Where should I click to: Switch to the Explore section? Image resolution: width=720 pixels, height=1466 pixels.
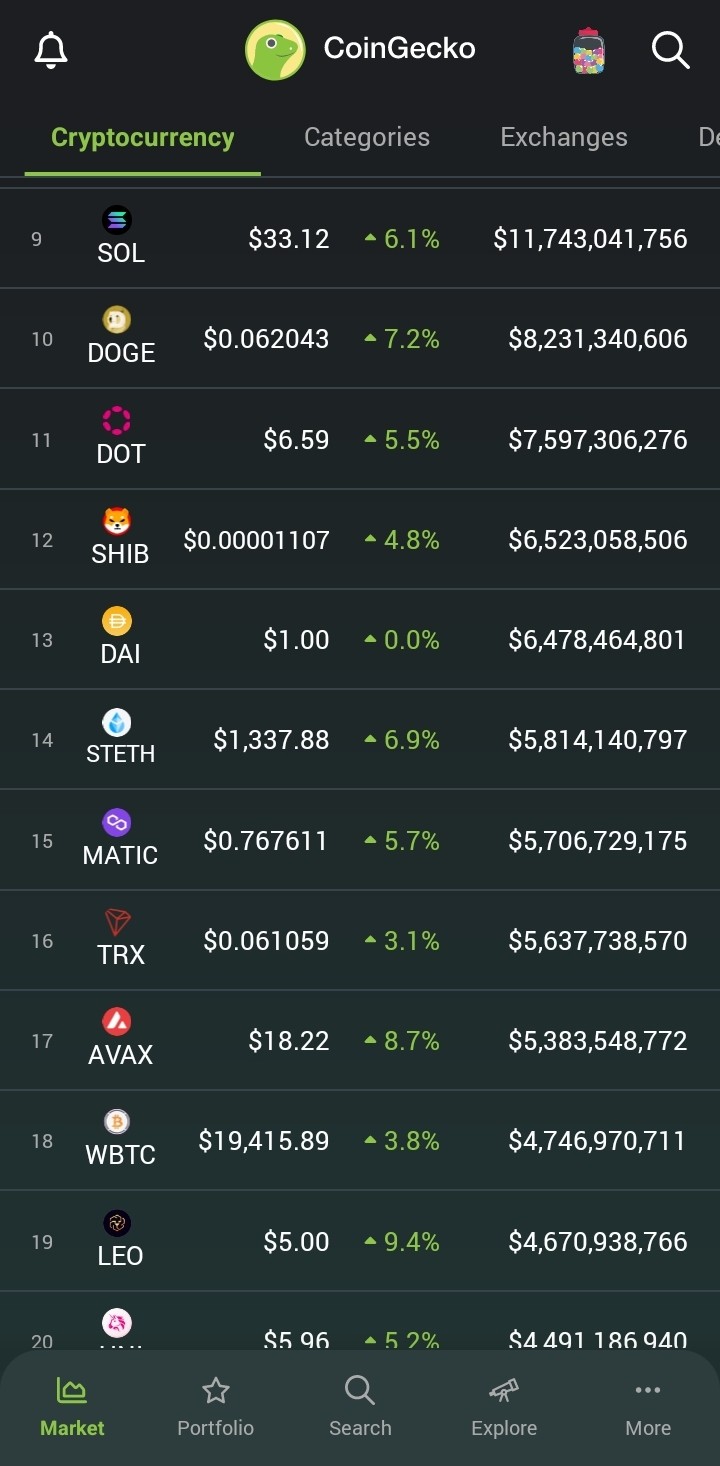coord(504,1407)
